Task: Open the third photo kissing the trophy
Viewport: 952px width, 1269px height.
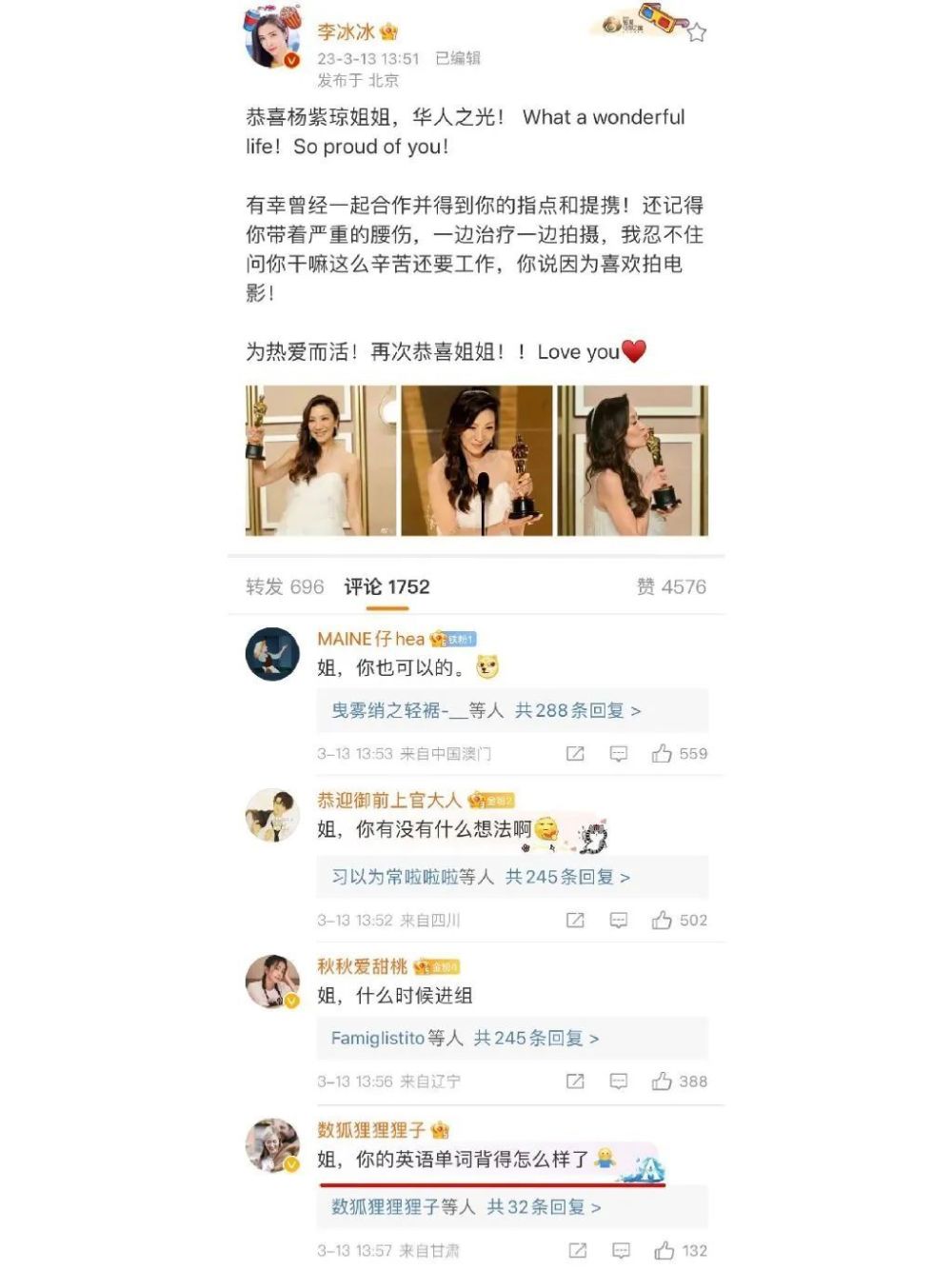Action: click(x=632, y=461)
